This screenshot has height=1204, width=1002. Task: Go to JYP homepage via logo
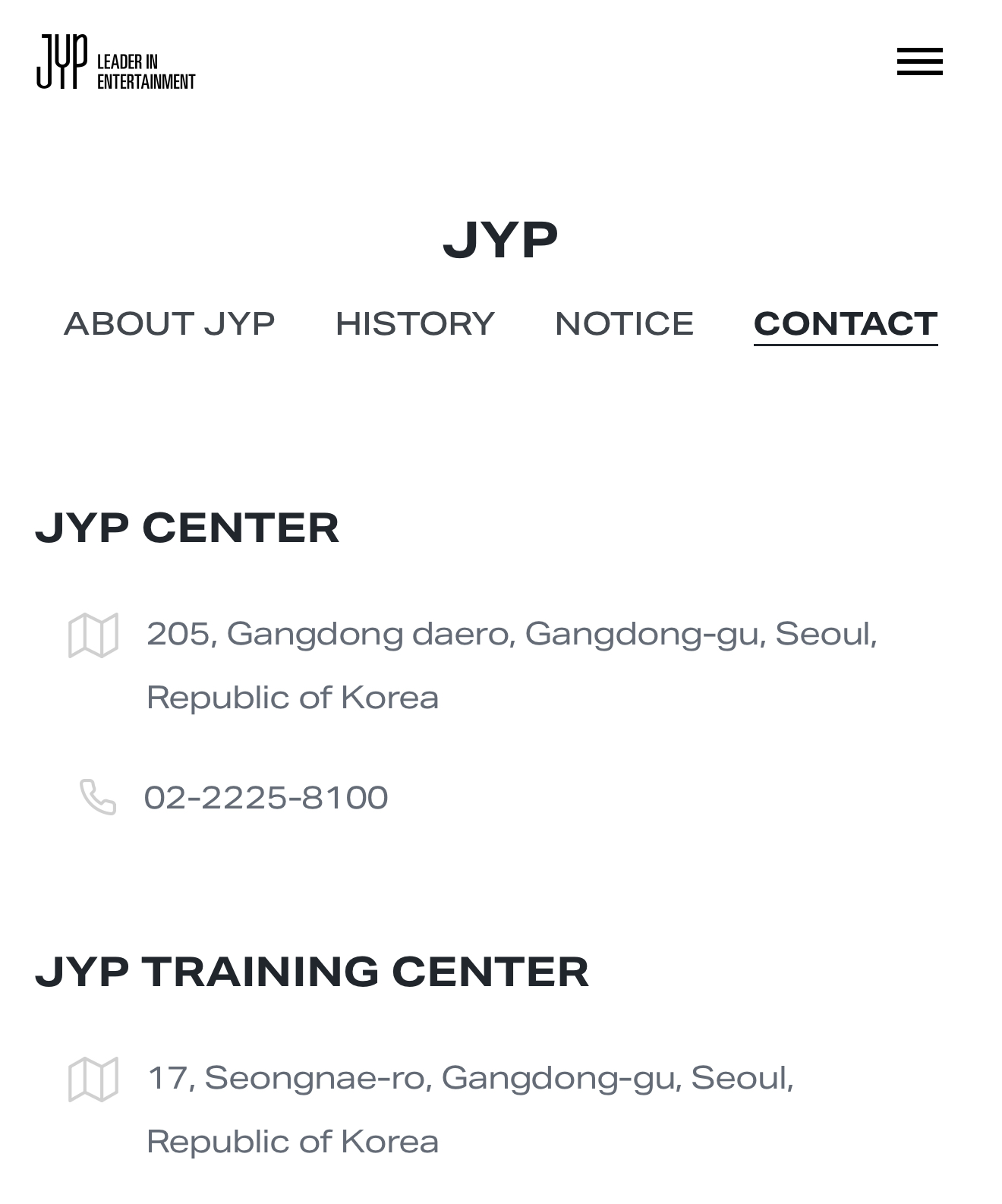115,61
